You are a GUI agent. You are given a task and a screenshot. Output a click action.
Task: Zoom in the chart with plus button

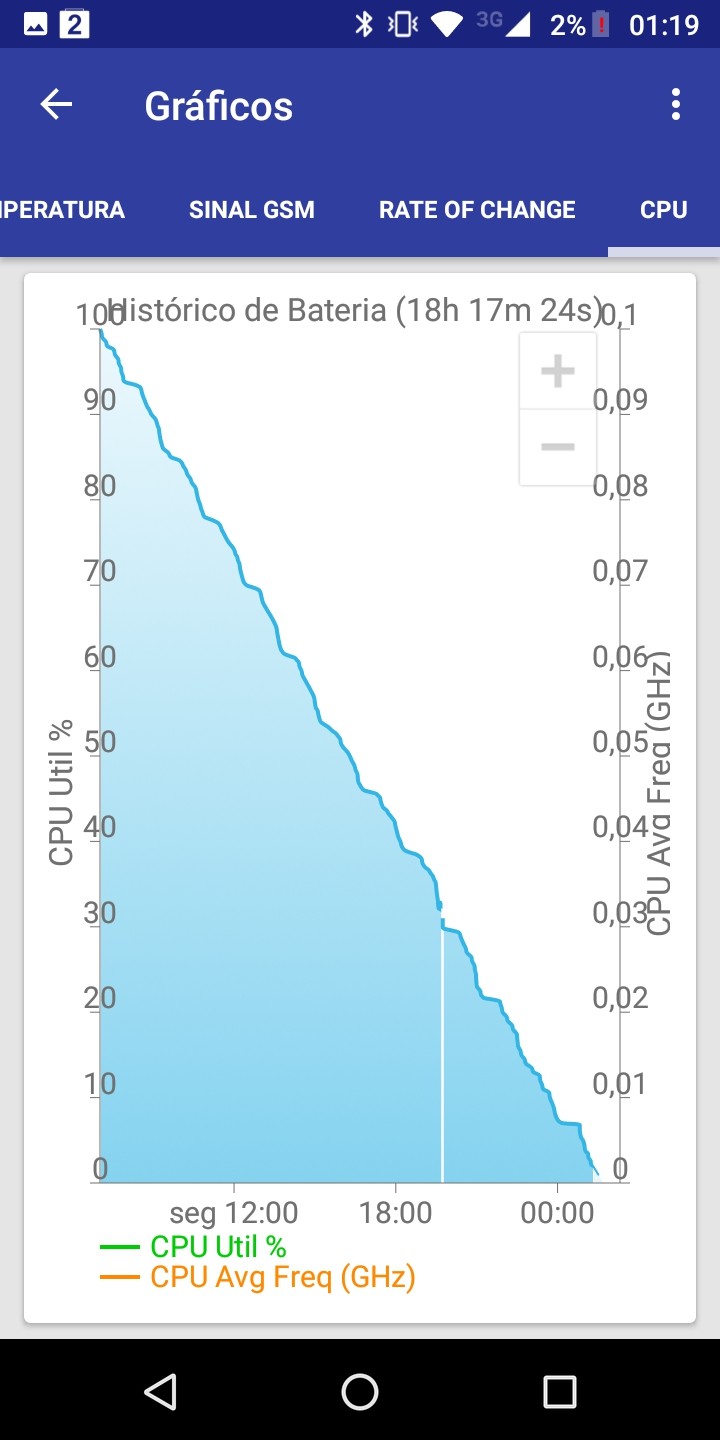coord(558,371)
